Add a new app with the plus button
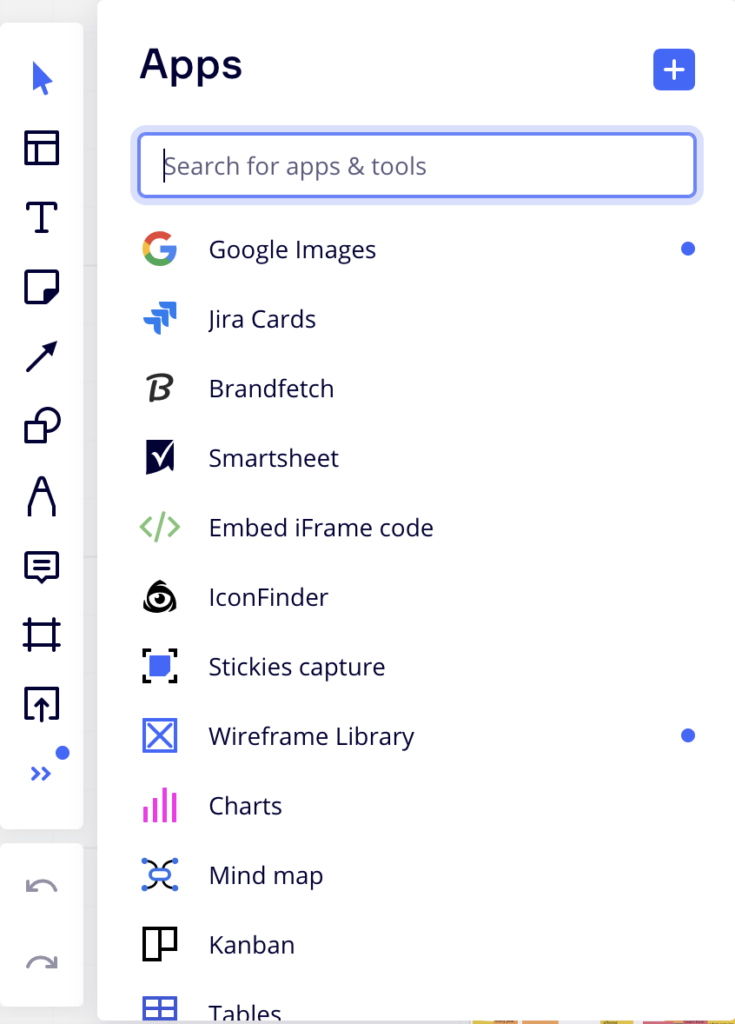 click(x=673, y=70)
